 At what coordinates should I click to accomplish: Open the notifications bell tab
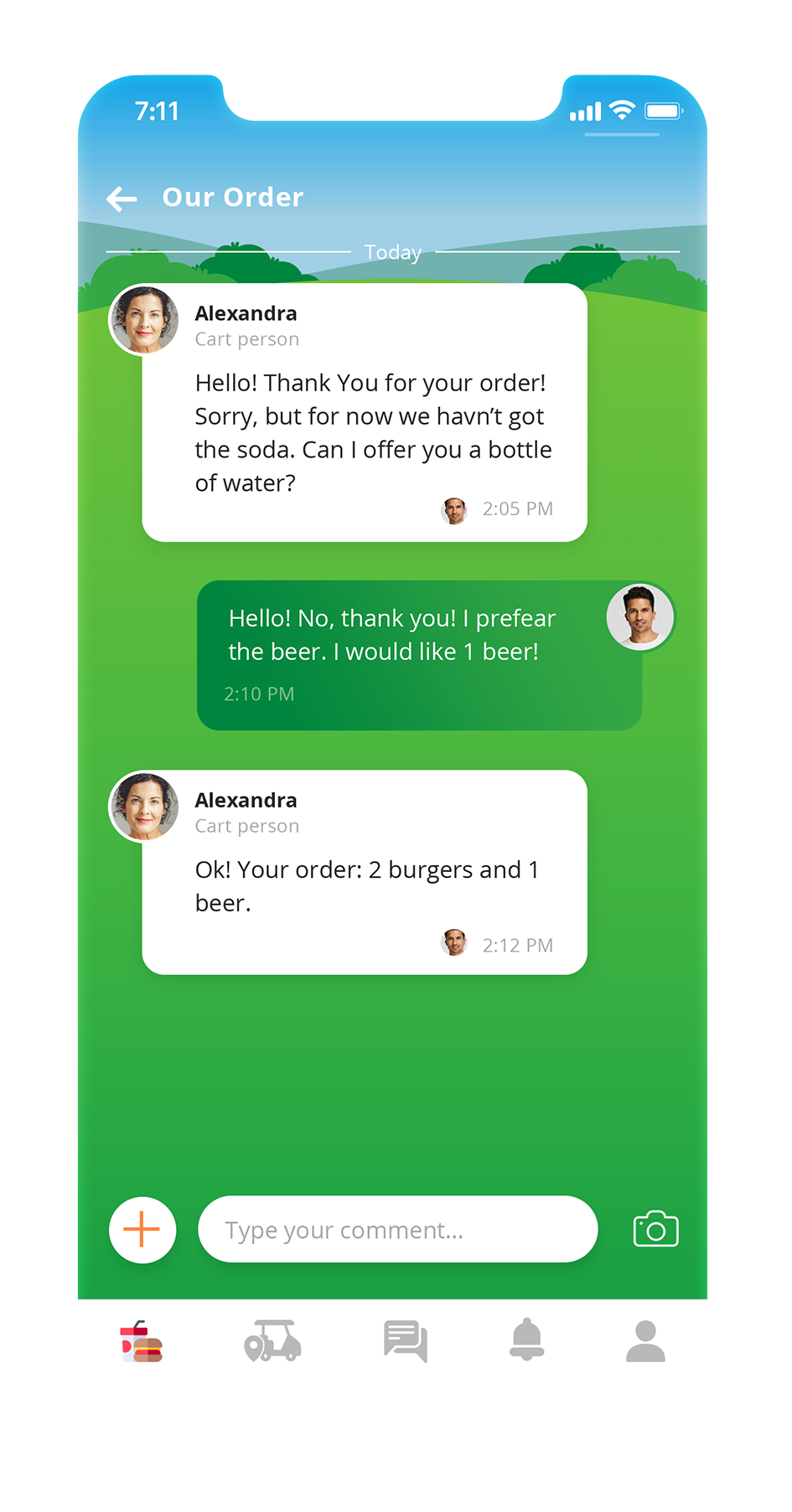527,1340
